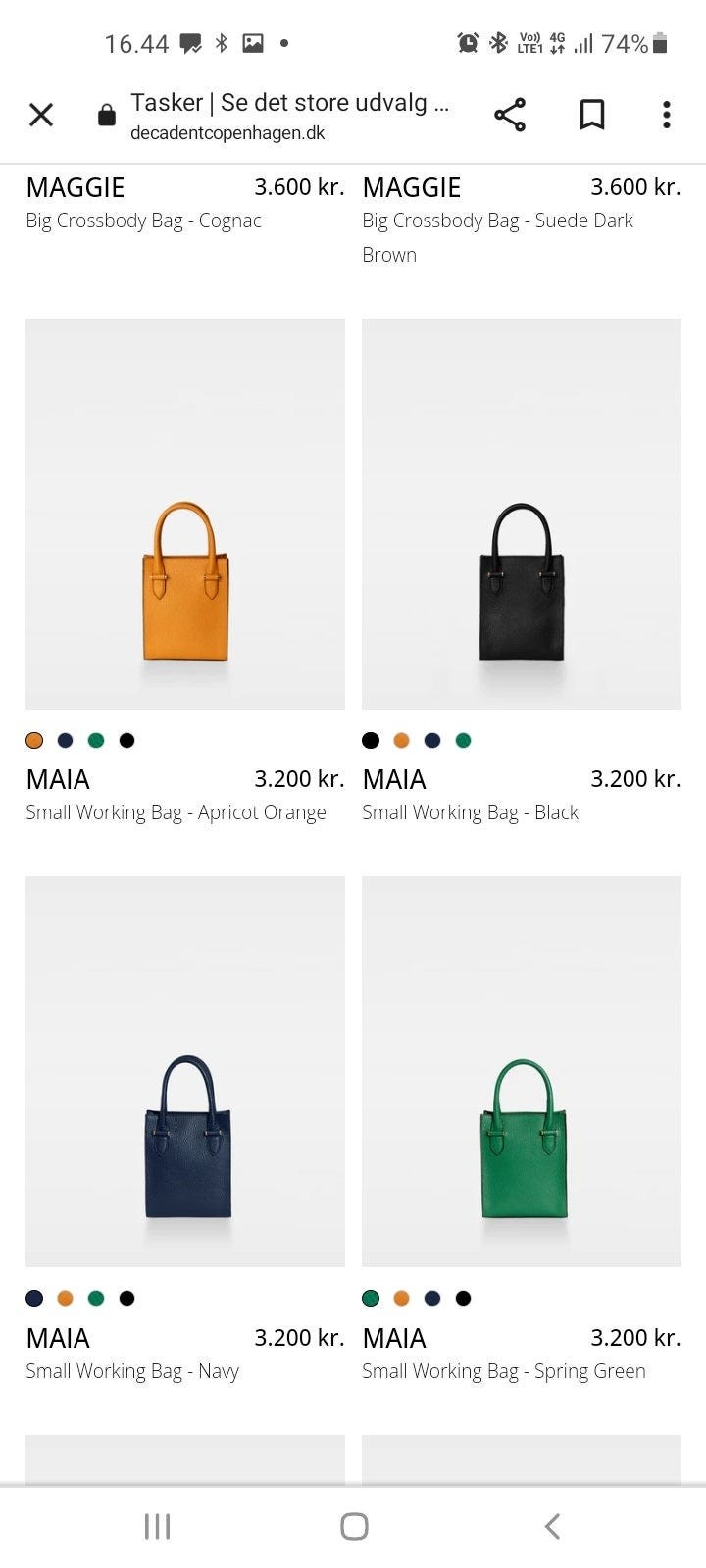Image resolution: width=706 pixels, height=1568 pixels.
Task: View the MAIA Navy bag product
Action: (x=185, y=1071)
